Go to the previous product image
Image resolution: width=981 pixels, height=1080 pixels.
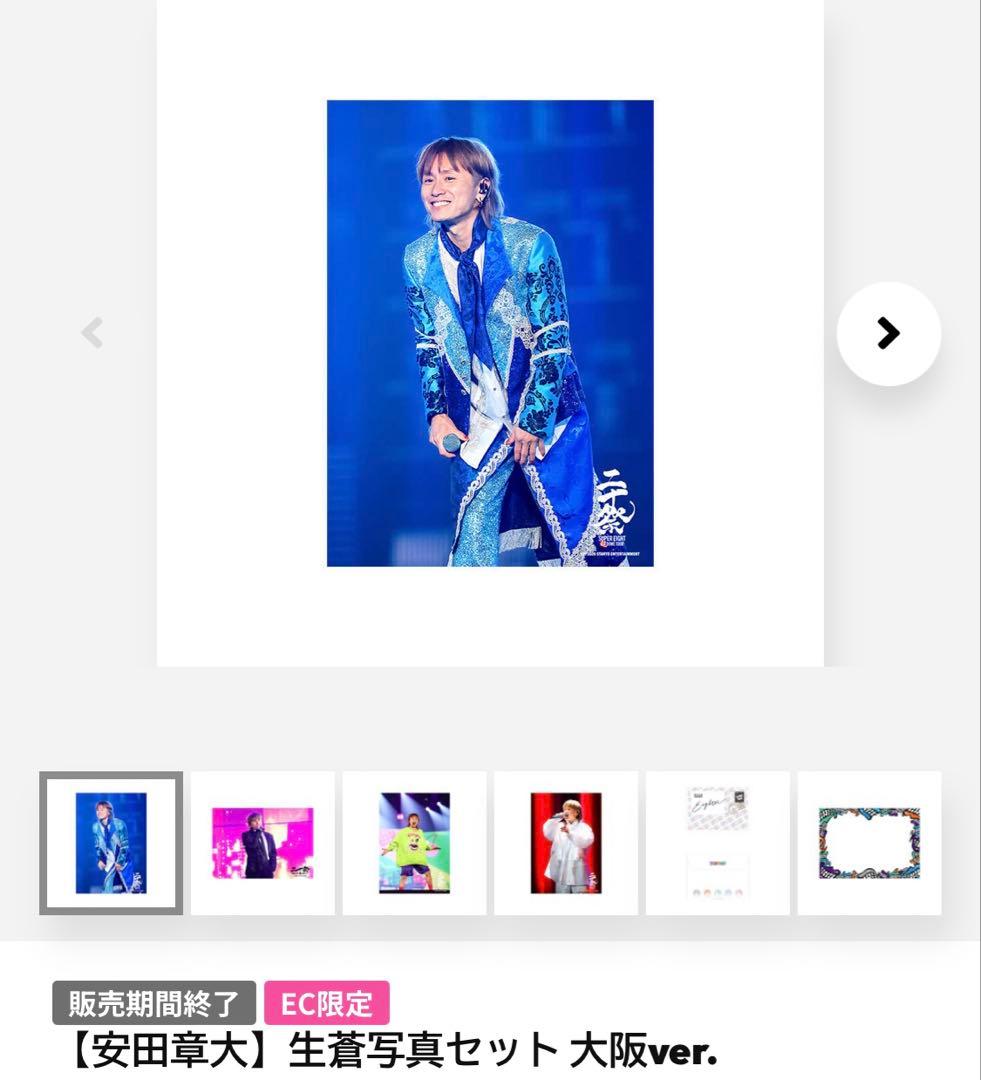coord(92,333)
